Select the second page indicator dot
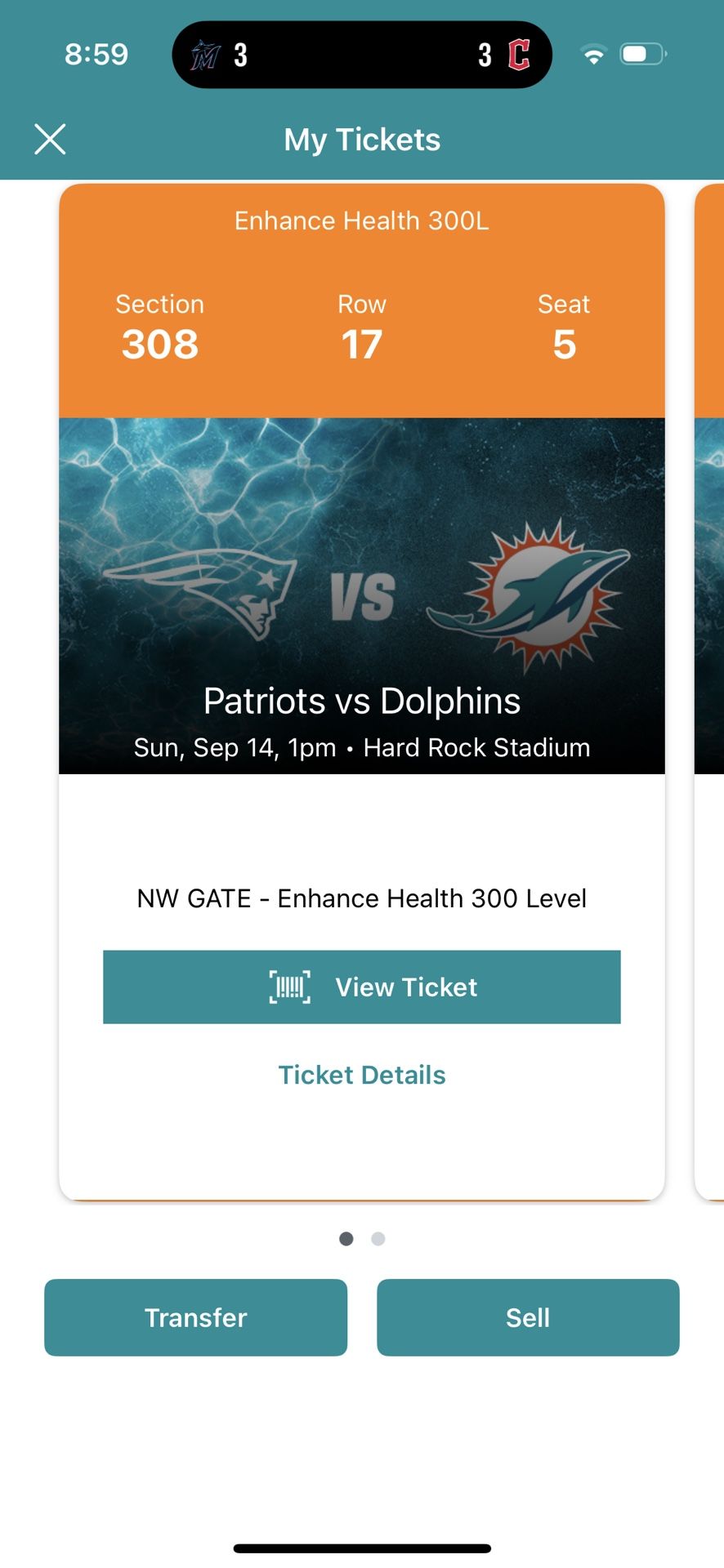The height and width of the screenshot is (1568, 724). (x=378, y=1239)
